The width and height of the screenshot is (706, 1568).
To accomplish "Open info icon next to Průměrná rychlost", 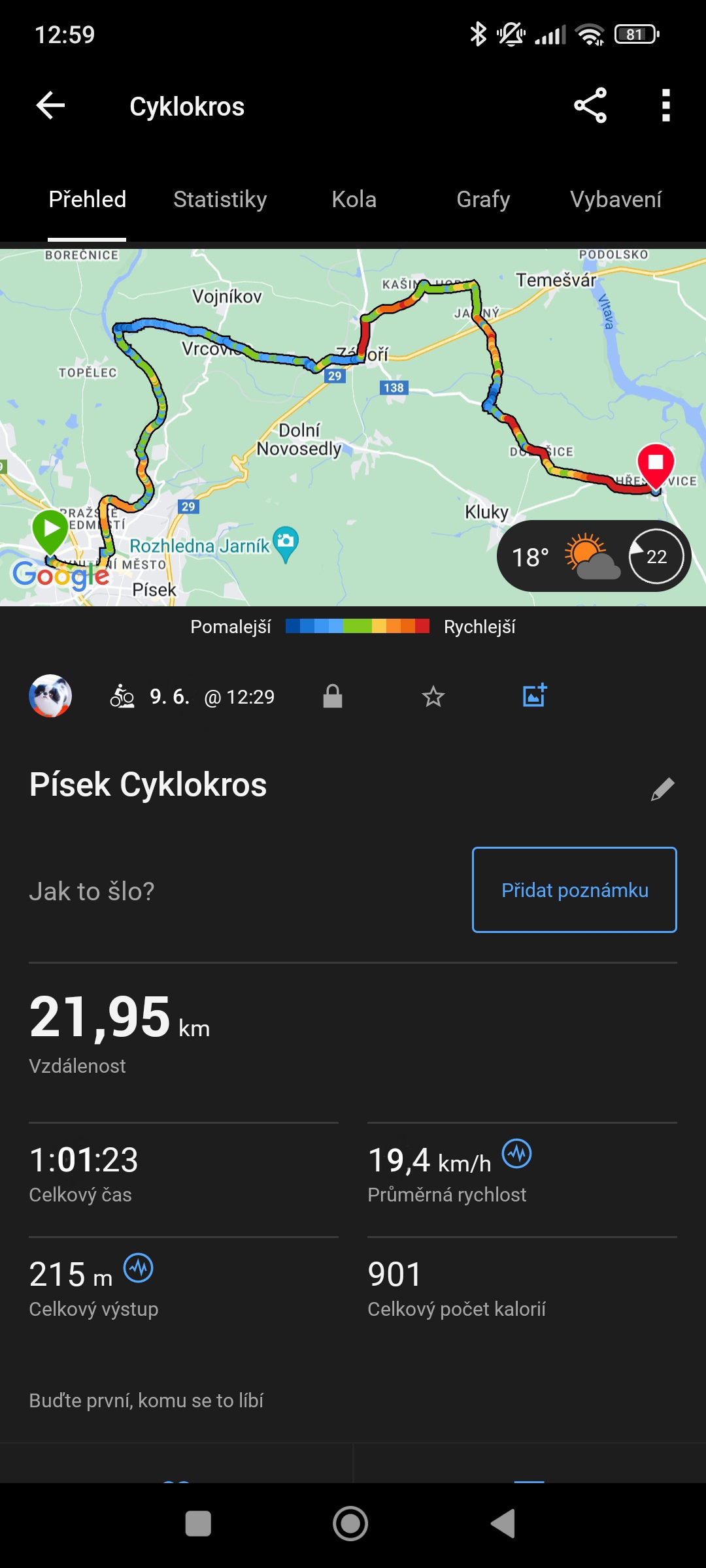I will pos(516,1154).
